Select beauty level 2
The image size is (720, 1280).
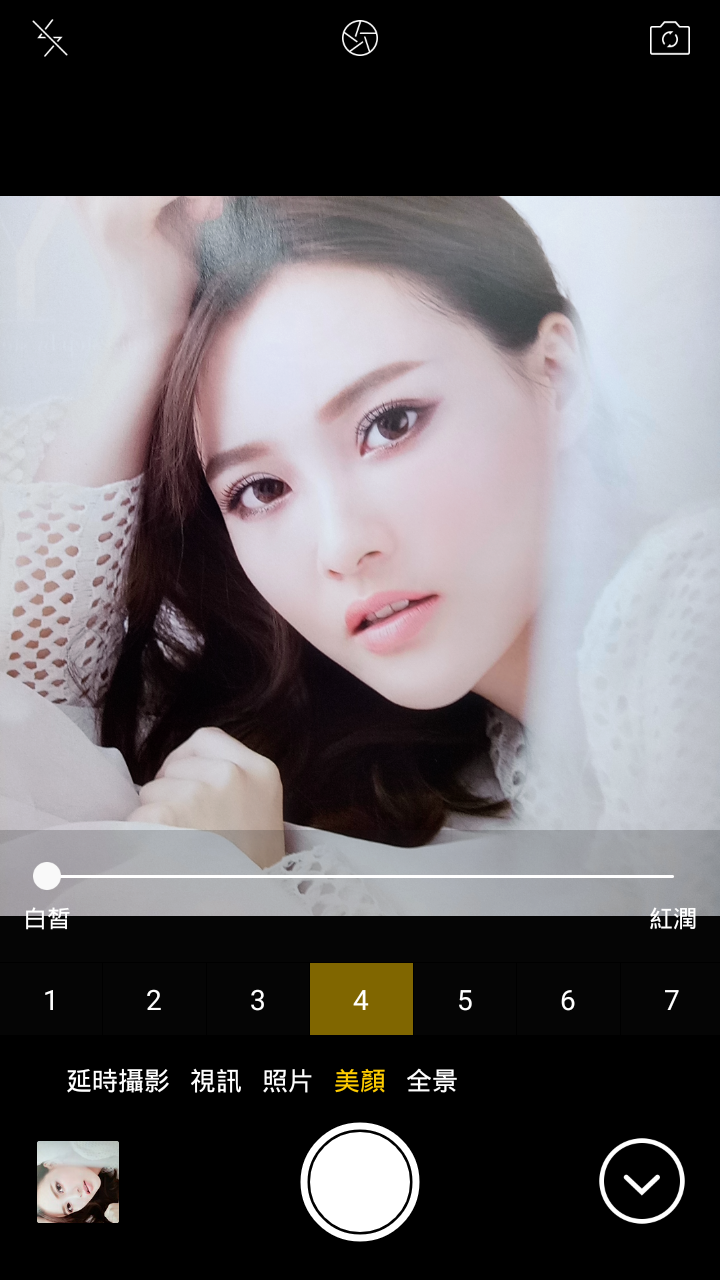[154, 1000]
